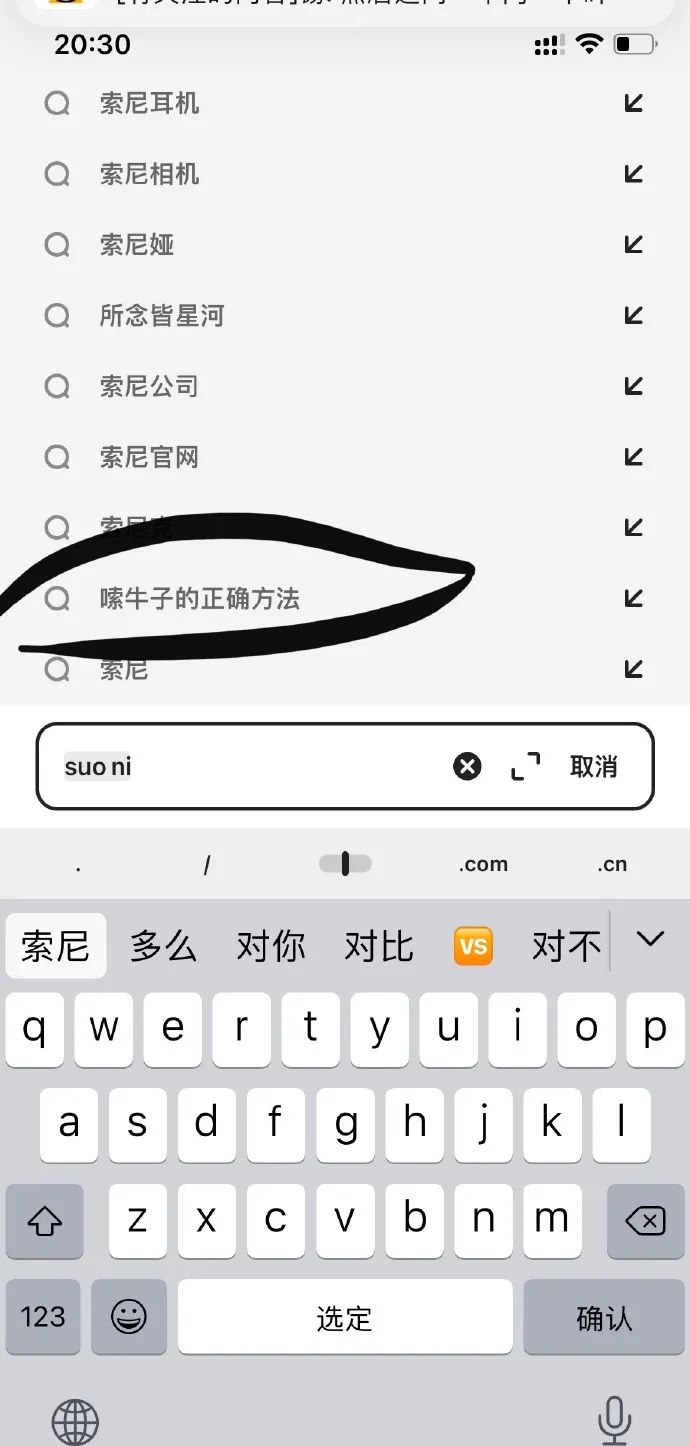The height and width of the screenshot is (1446, 690).
Task: Open the emoji keyboard
Action: (129, 1318)
